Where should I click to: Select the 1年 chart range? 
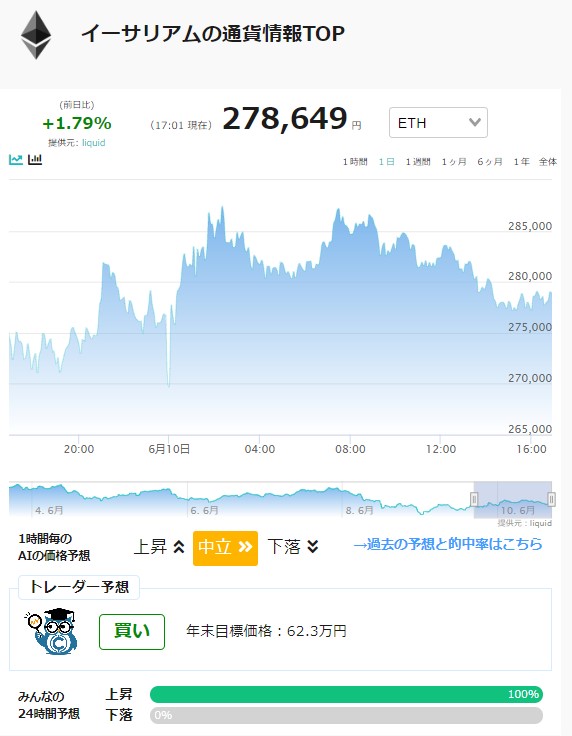pos(521,161)
